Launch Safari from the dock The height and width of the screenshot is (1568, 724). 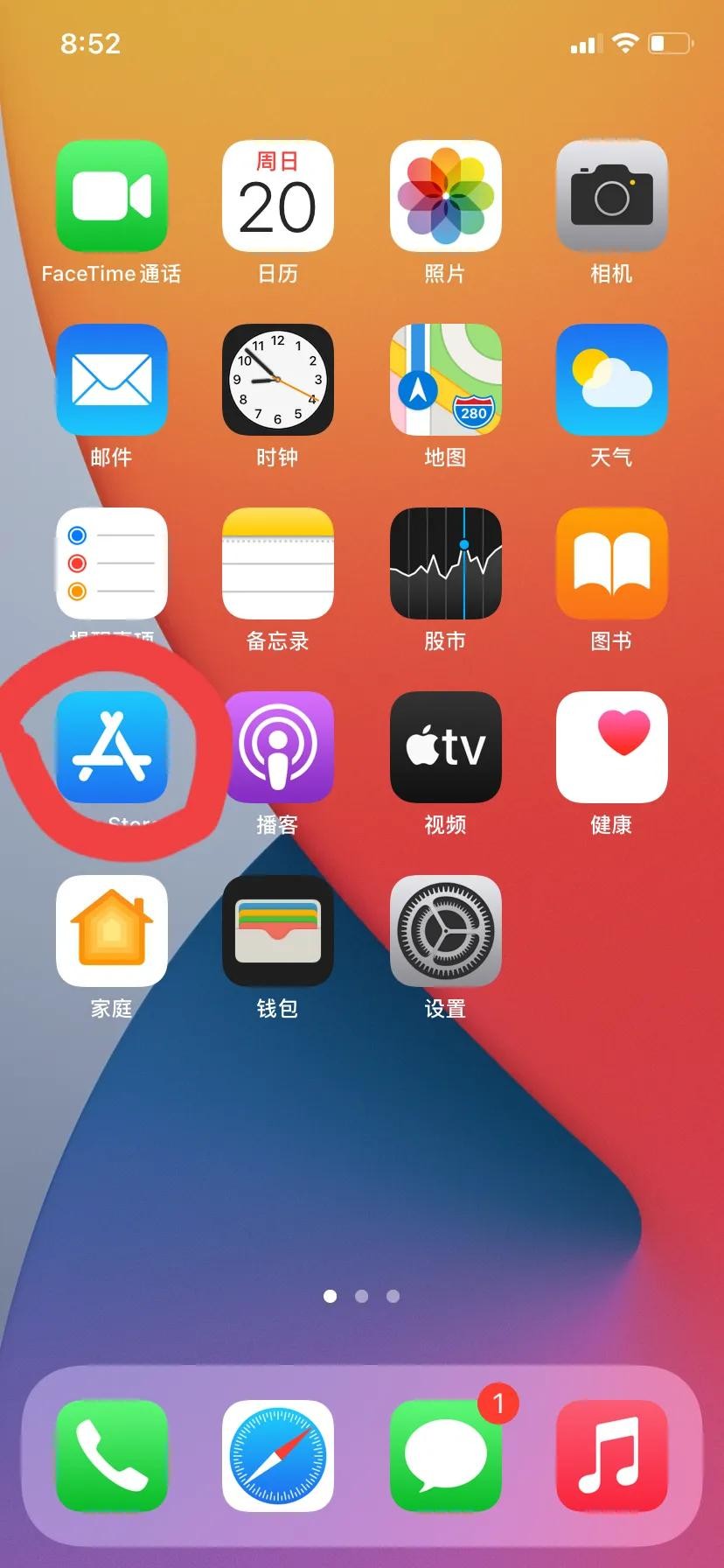(278, 1456)
